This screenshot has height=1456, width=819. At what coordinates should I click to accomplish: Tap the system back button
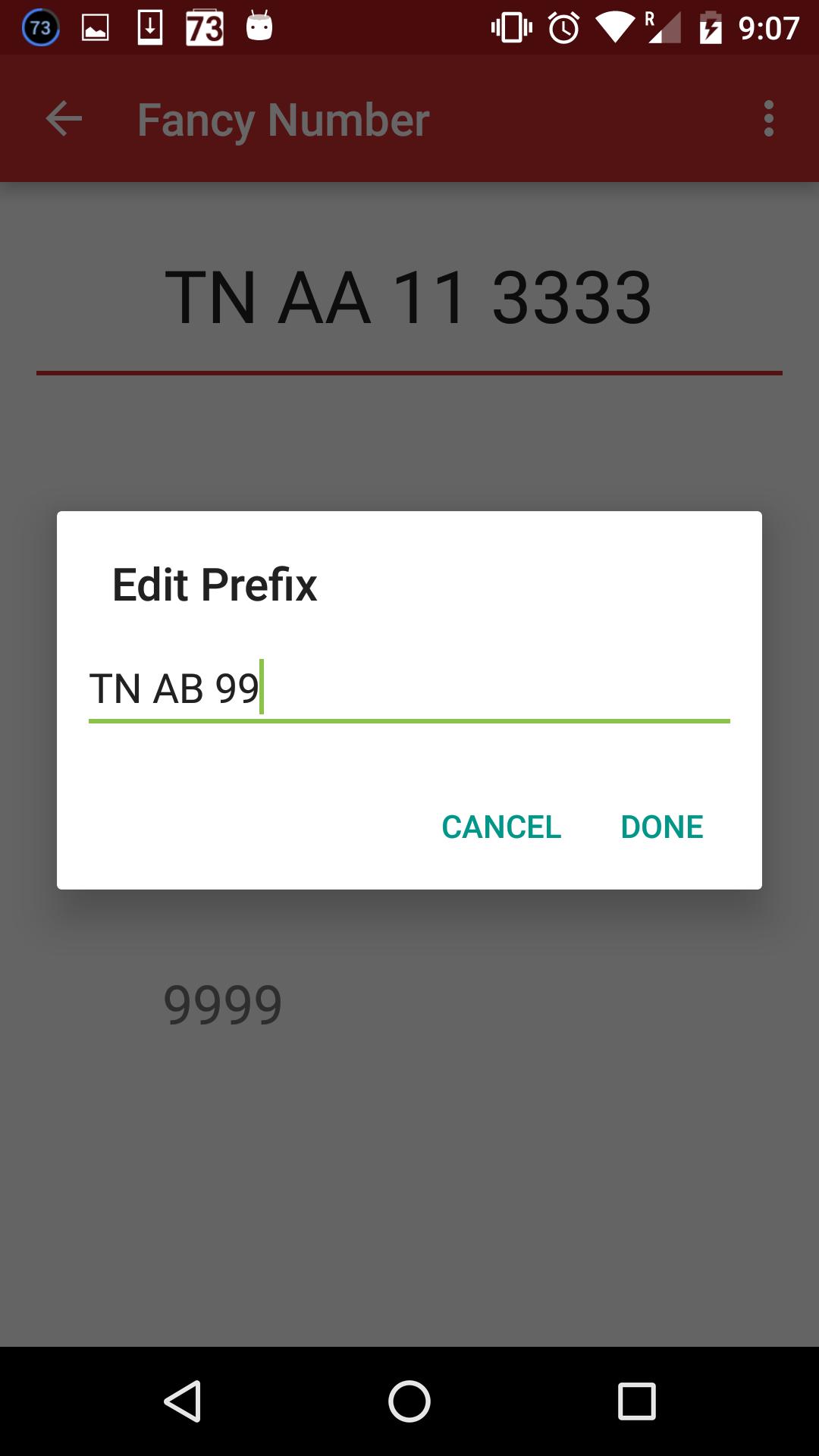[183, 1401]
